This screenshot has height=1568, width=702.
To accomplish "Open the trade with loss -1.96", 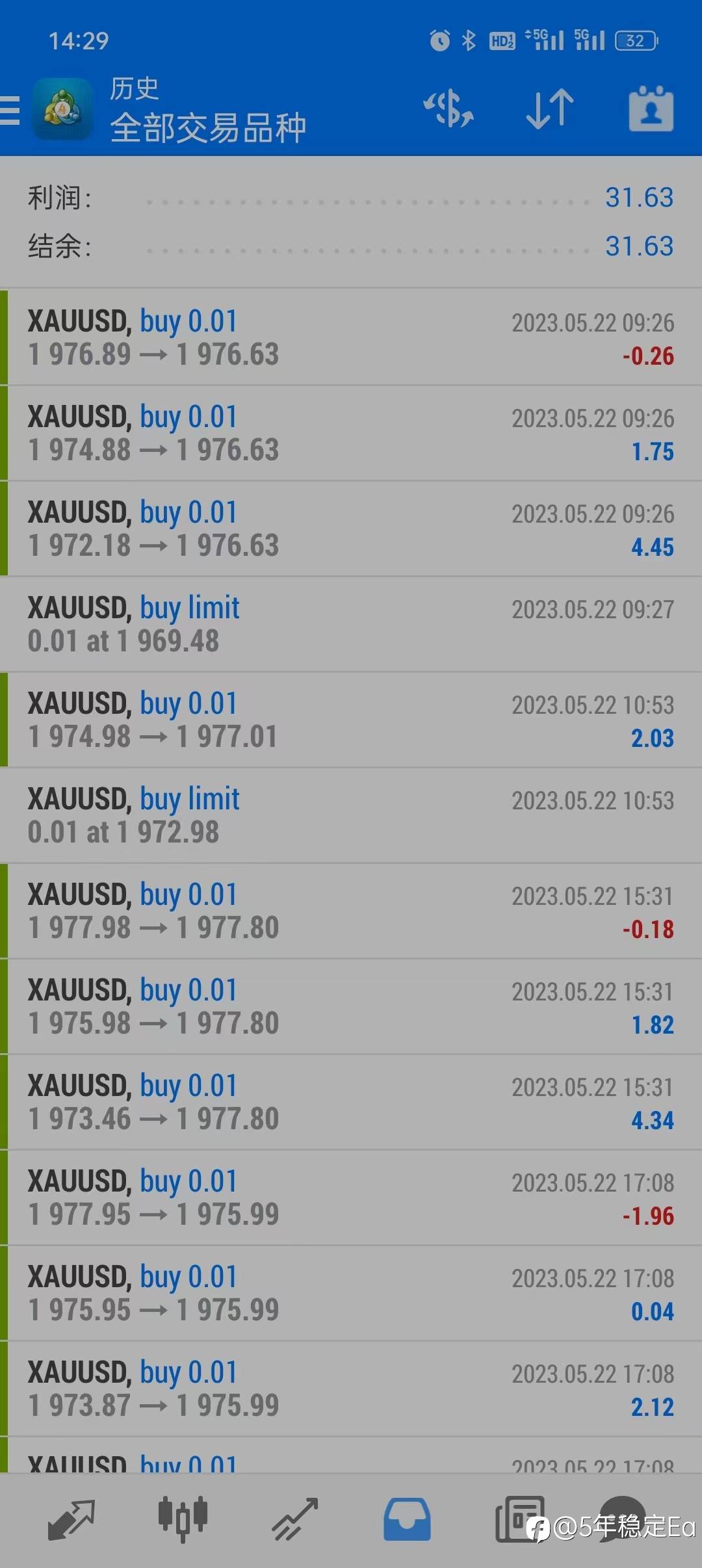I will [351, 1197].
